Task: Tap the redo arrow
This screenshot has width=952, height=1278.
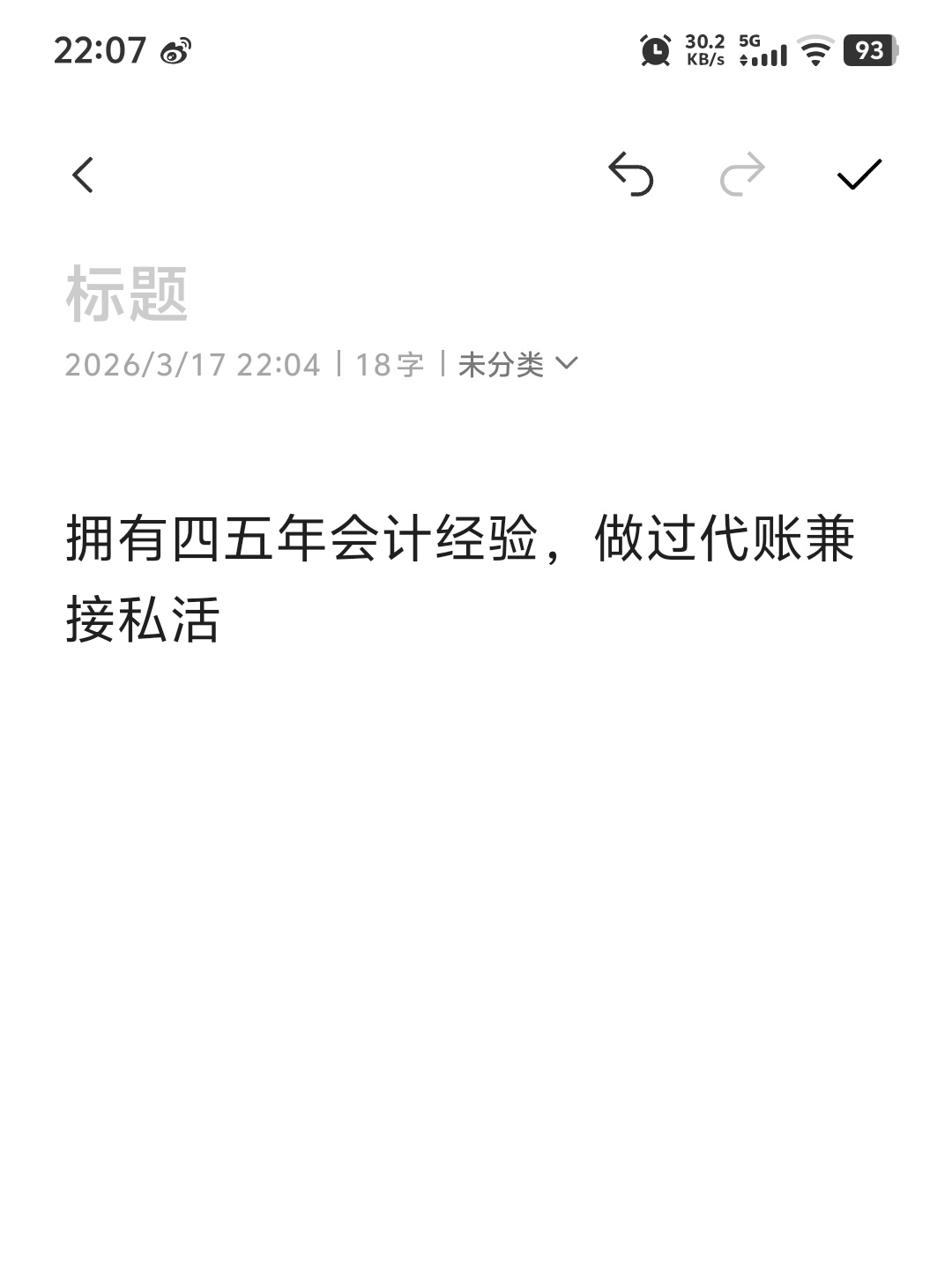Action: [742, 174]
